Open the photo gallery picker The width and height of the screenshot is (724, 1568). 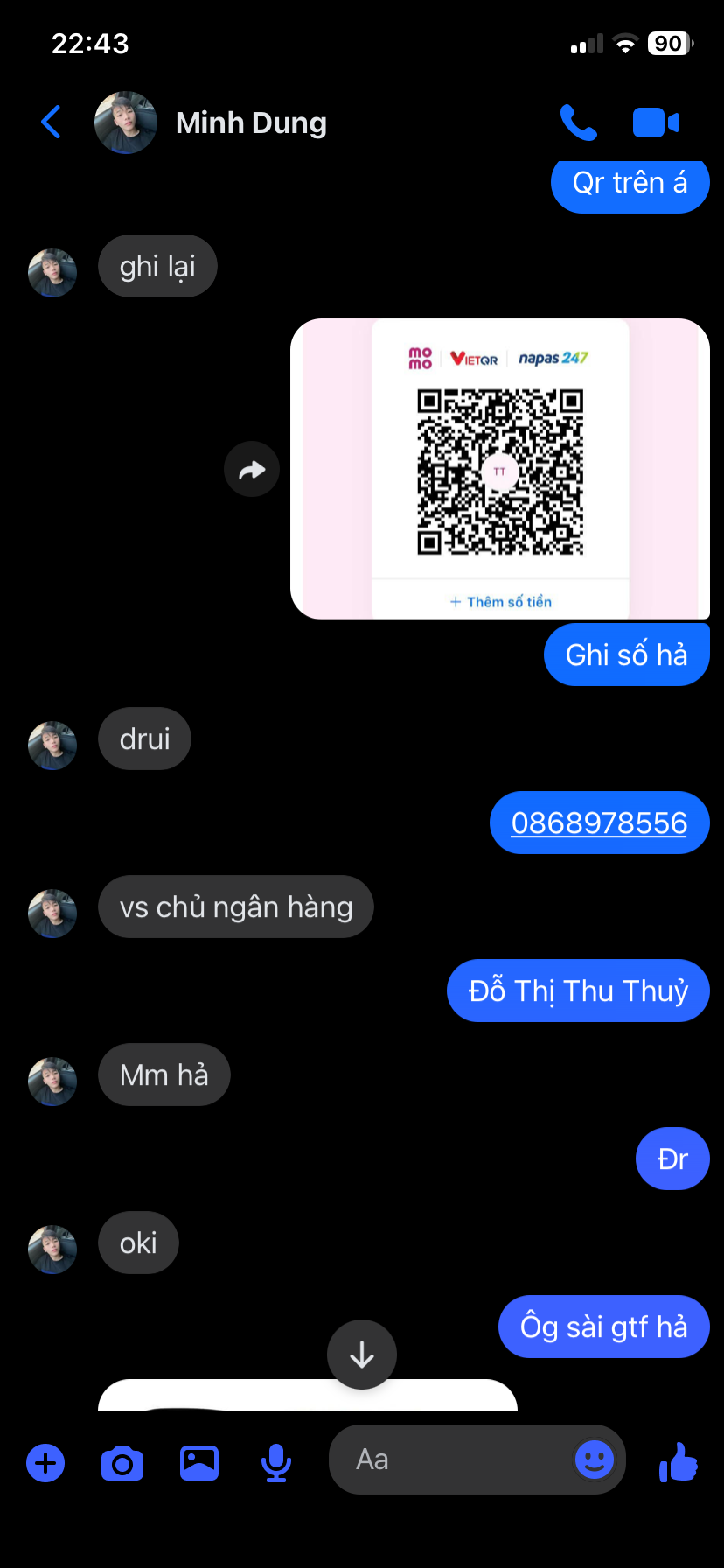[x=199, y=1463]
